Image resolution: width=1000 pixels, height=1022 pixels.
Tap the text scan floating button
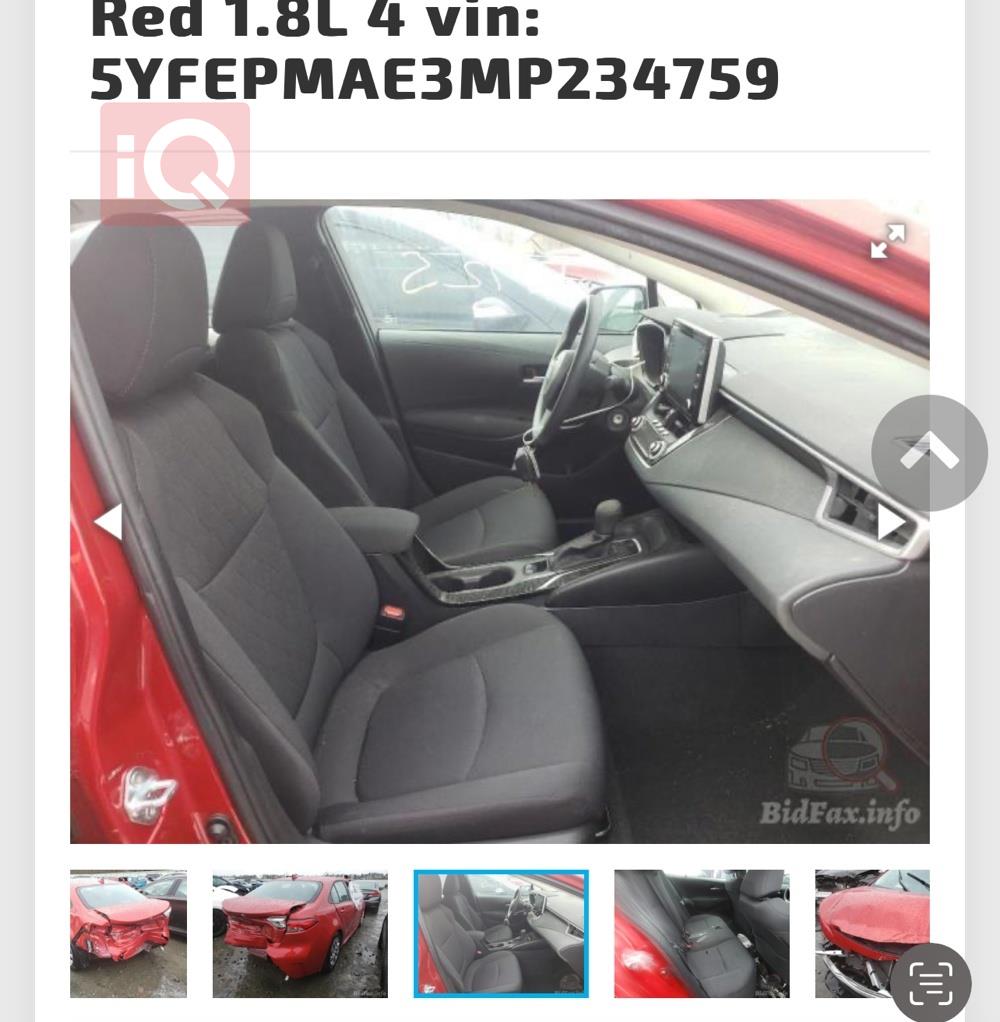(931, 985)
